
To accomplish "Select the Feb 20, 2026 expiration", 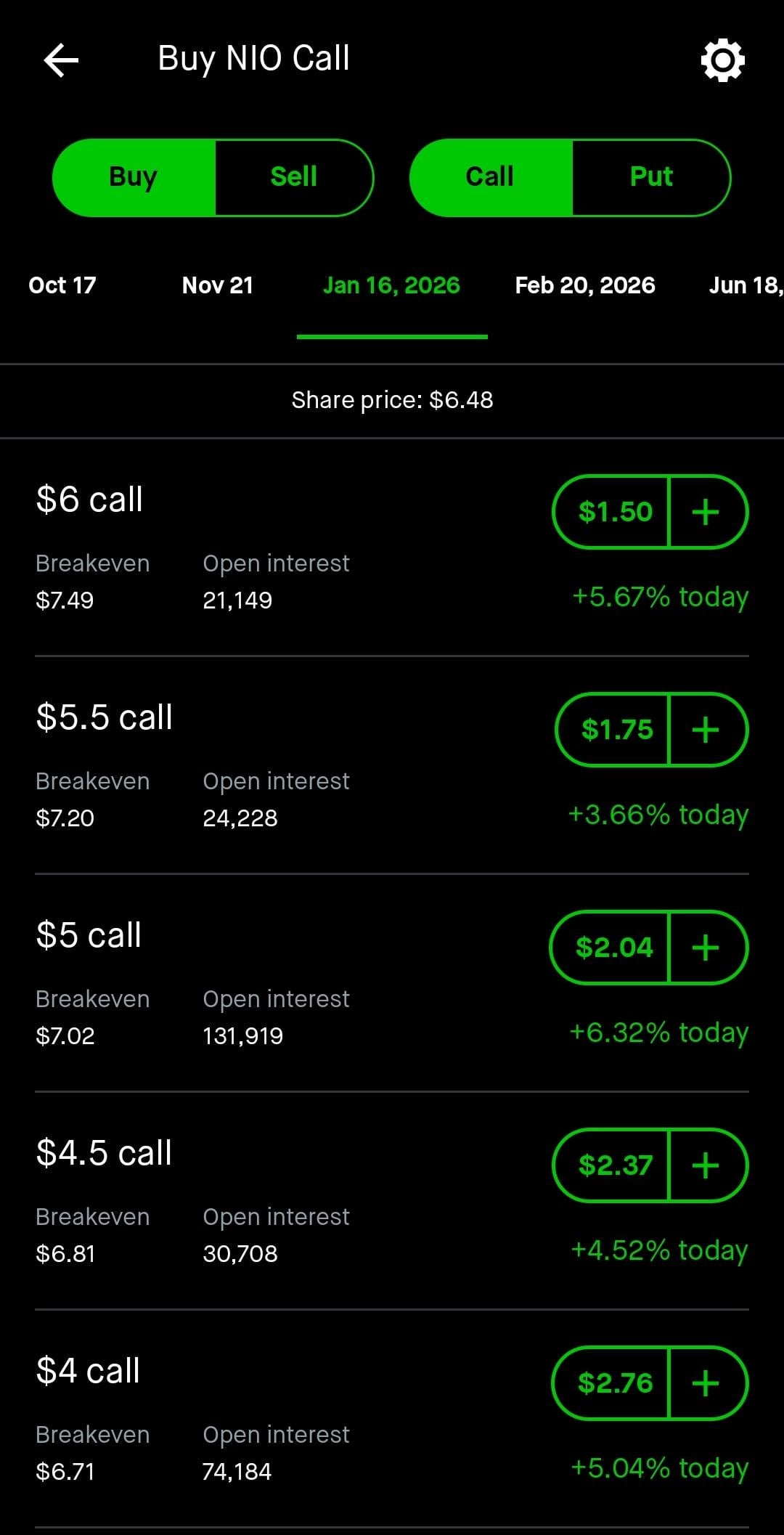I will click(585, 285).
